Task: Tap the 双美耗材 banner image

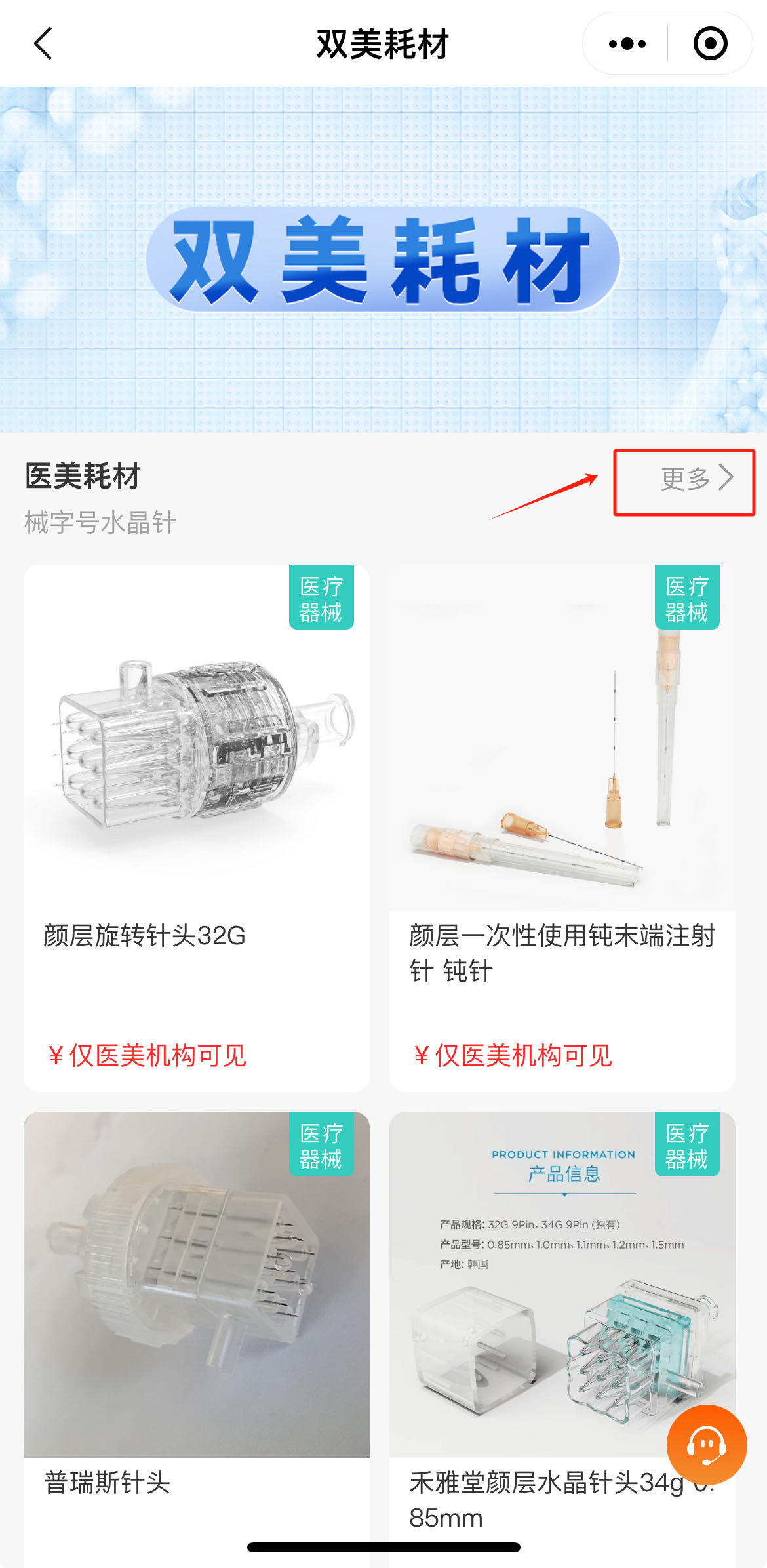Action: [x=383, y=260]
